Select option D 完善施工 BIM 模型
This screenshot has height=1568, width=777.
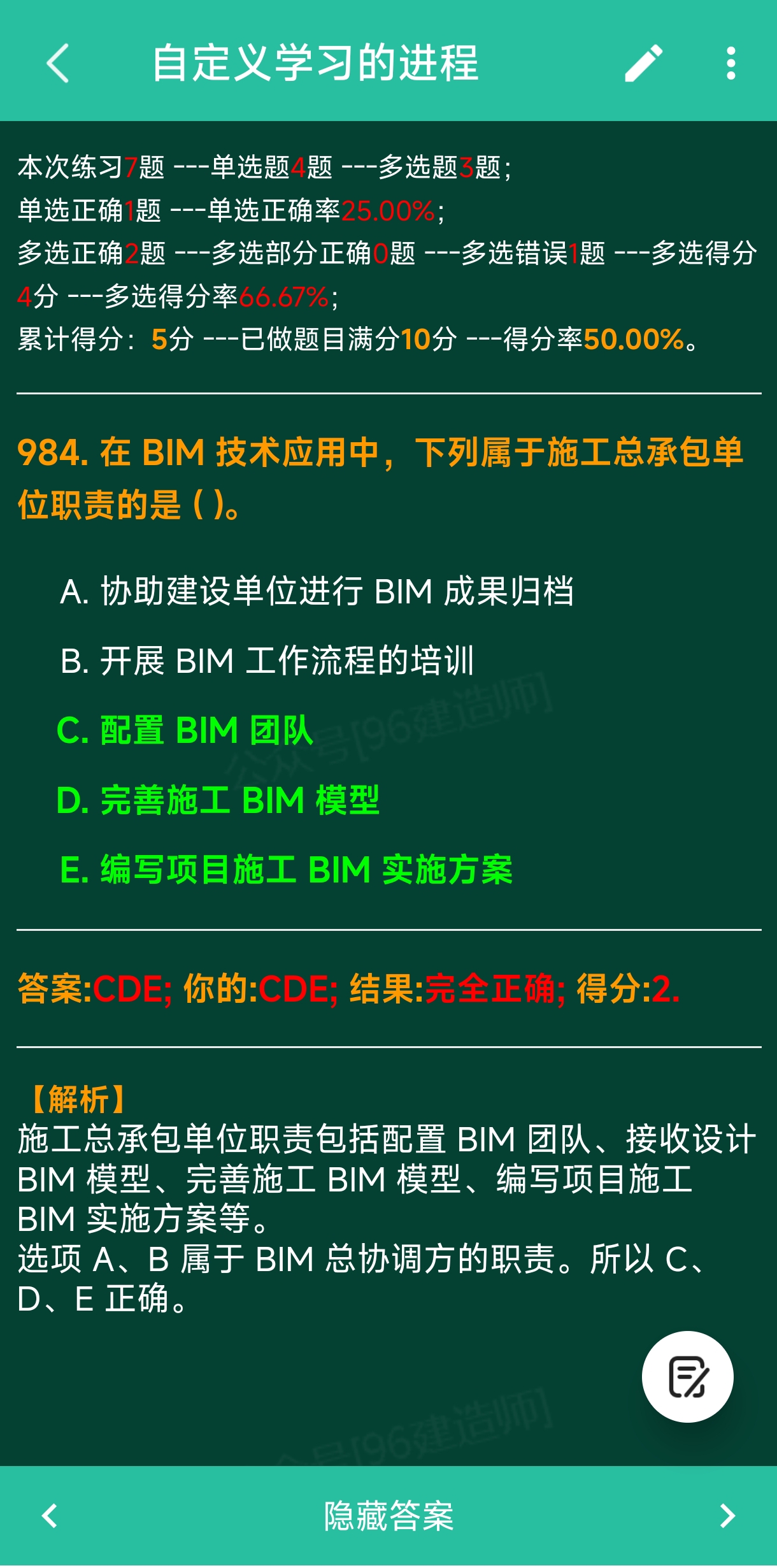(x=218, y=800)
